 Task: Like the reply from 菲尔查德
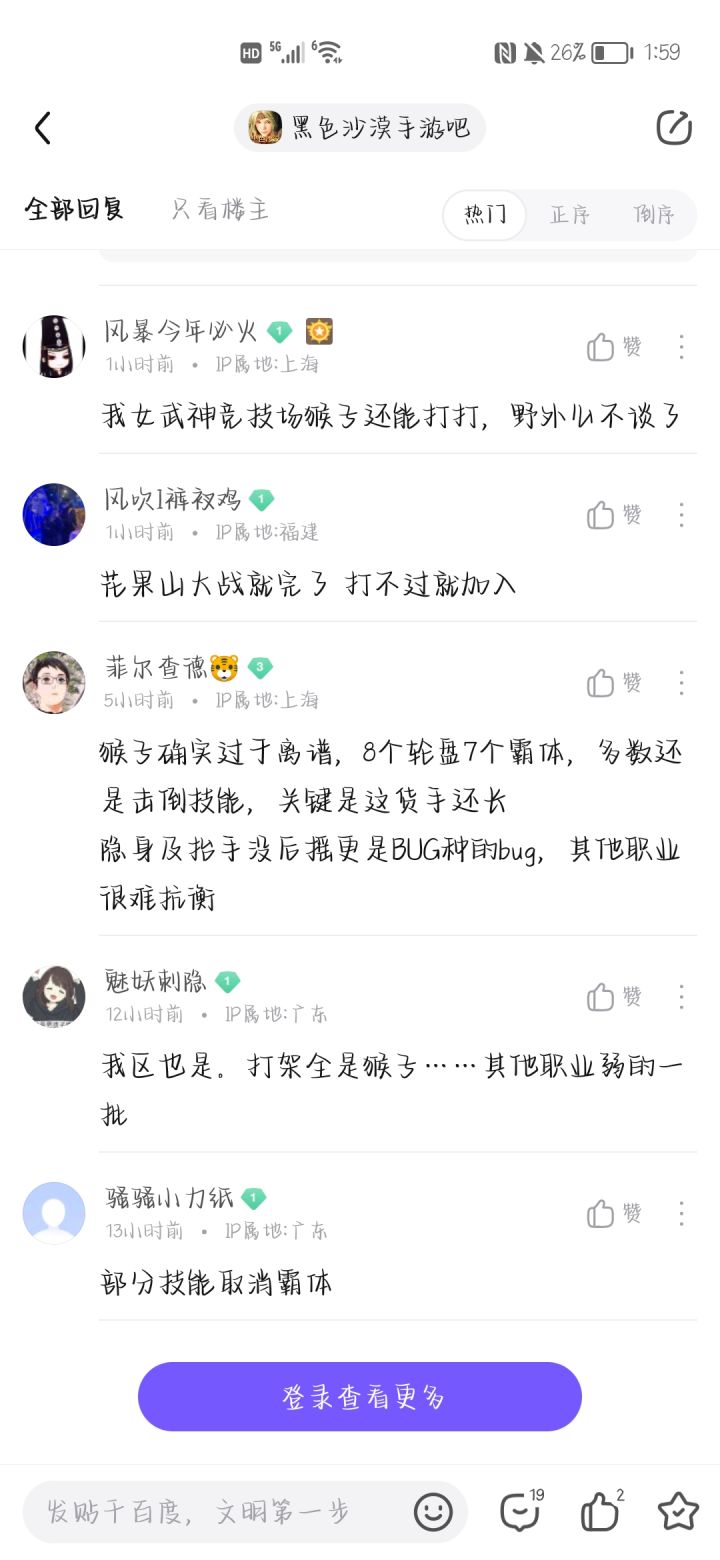pos(614,683)
